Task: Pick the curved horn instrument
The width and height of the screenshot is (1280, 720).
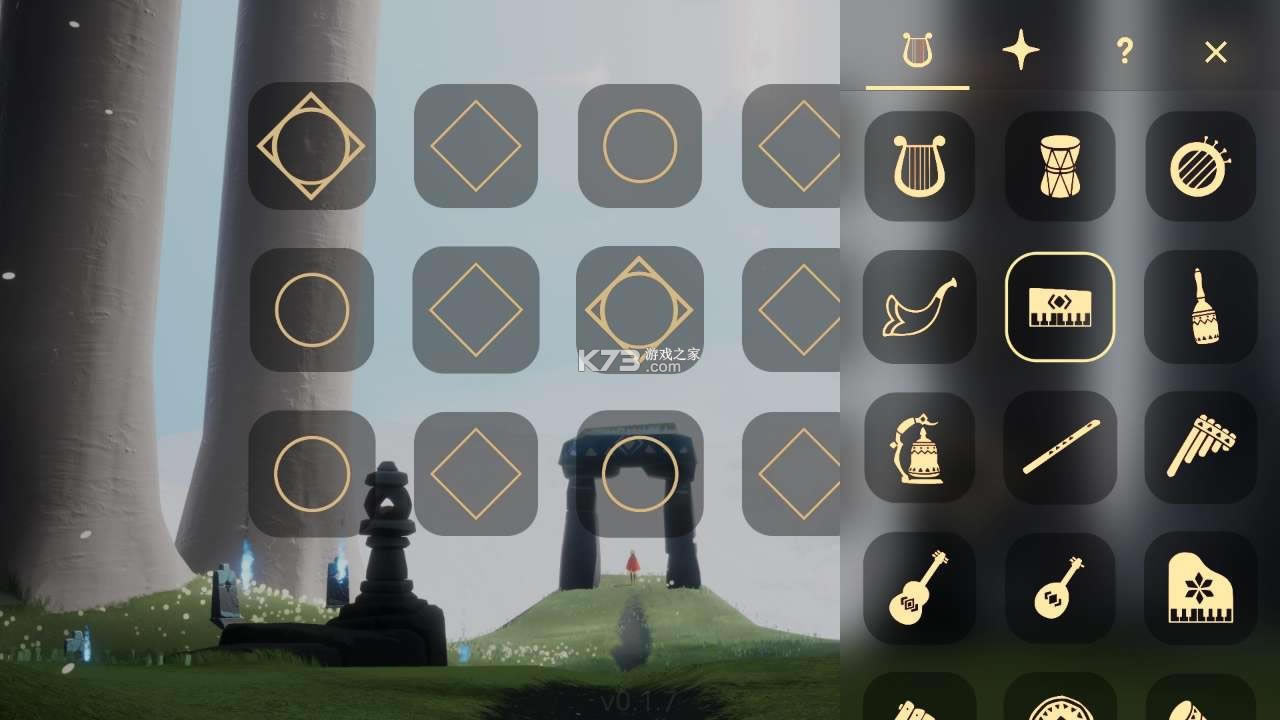Action: (x=919, y=307)
